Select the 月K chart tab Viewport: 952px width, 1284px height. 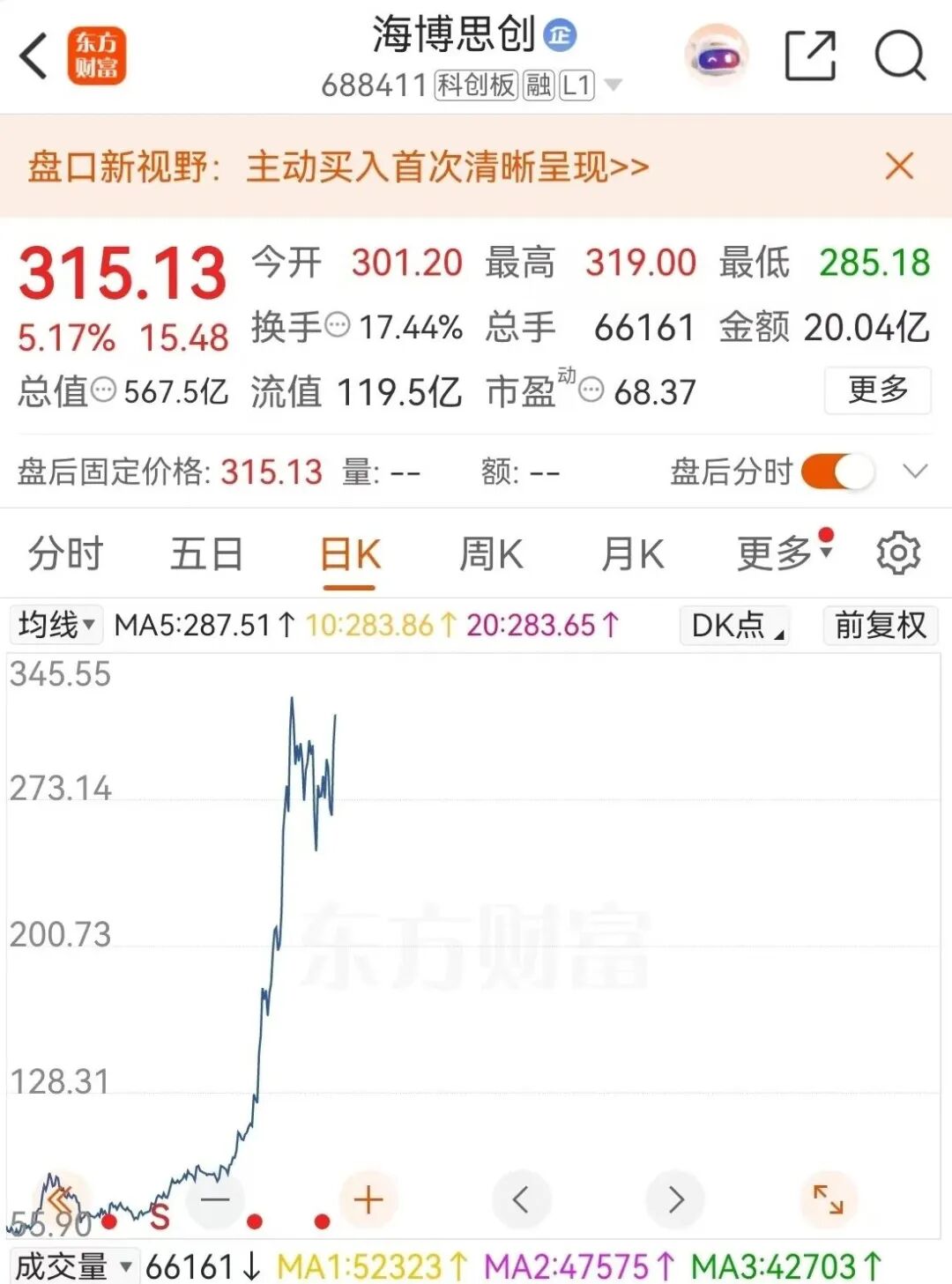click(632, 555)
